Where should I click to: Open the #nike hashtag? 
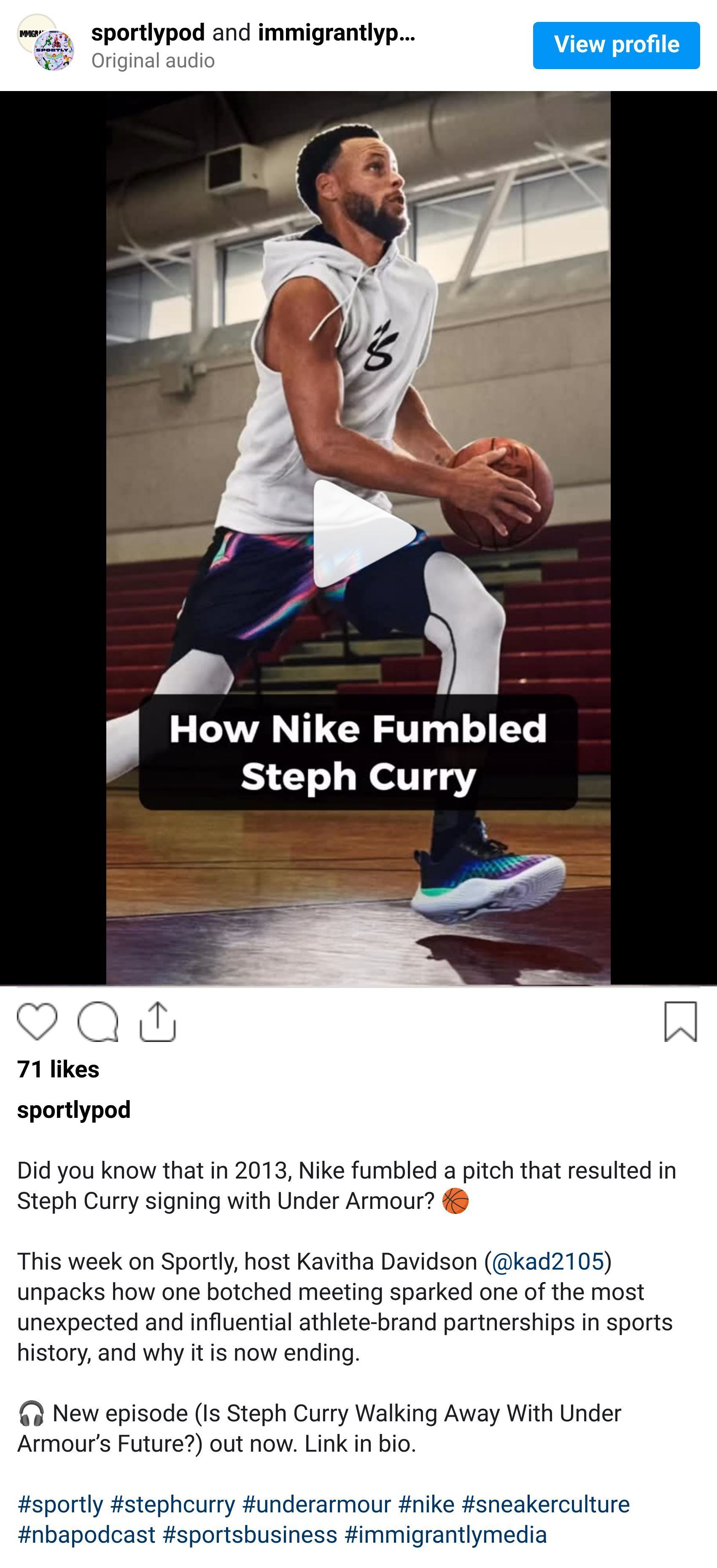click(x=426, y=1504)
